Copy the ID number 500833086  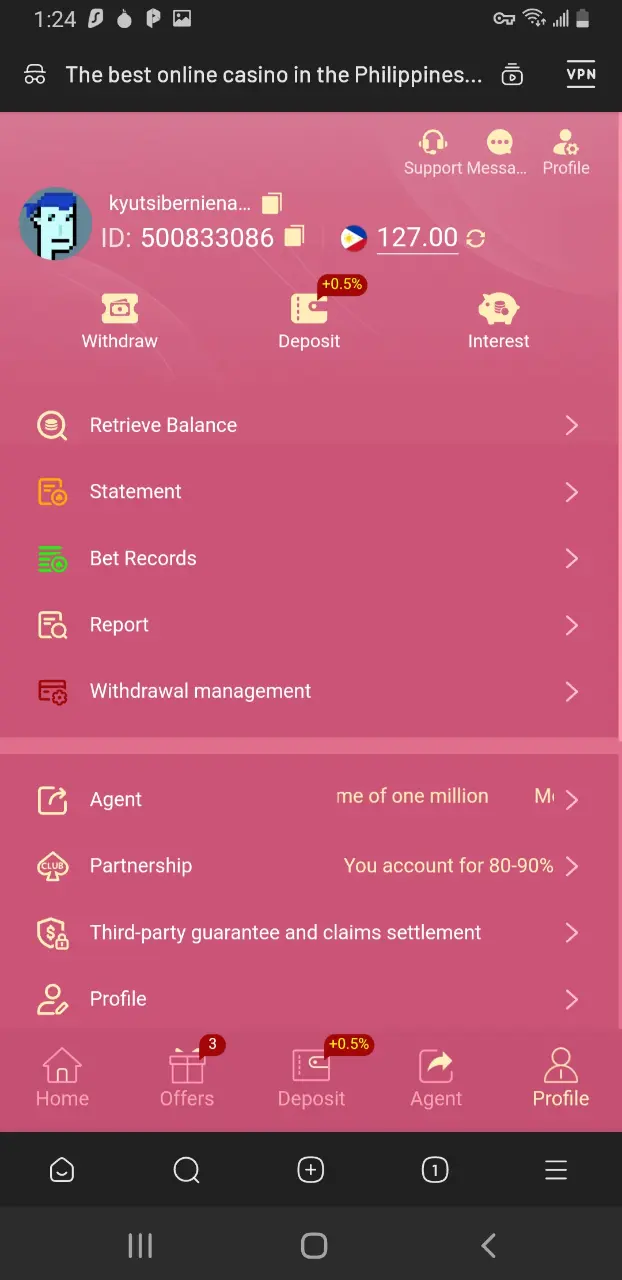(x=294, y=237)
